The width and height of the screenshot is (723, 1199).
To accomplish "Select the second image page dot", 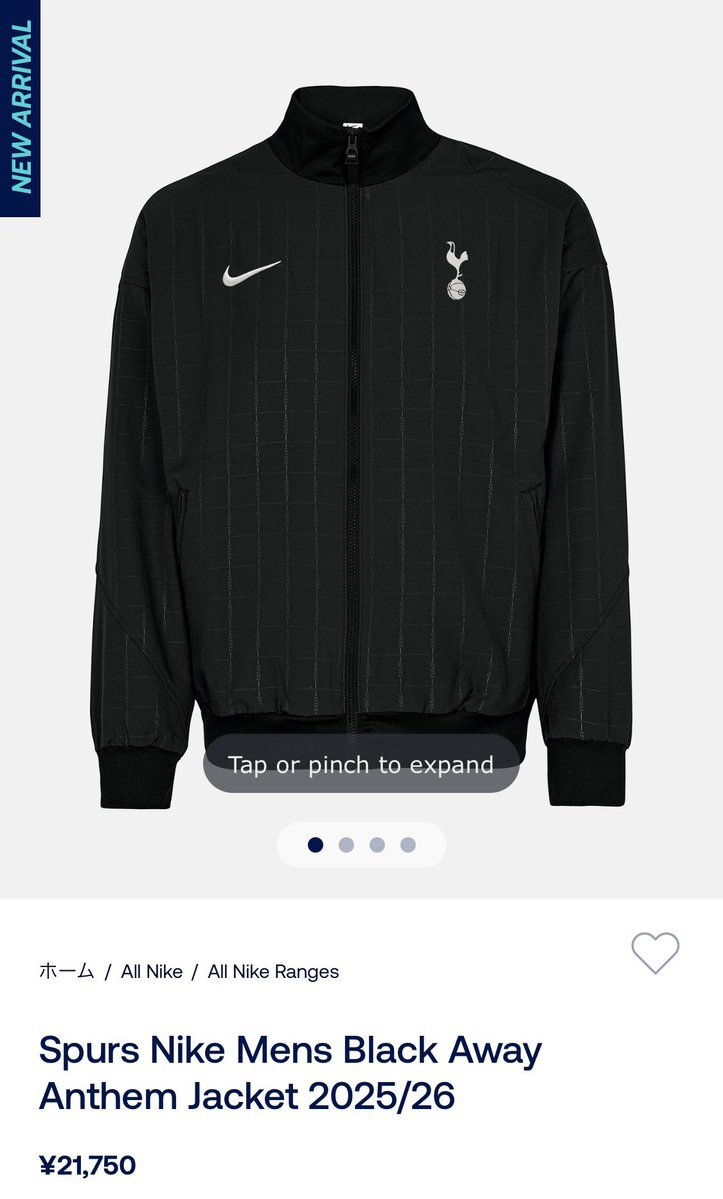I will (x=346, y=844).
